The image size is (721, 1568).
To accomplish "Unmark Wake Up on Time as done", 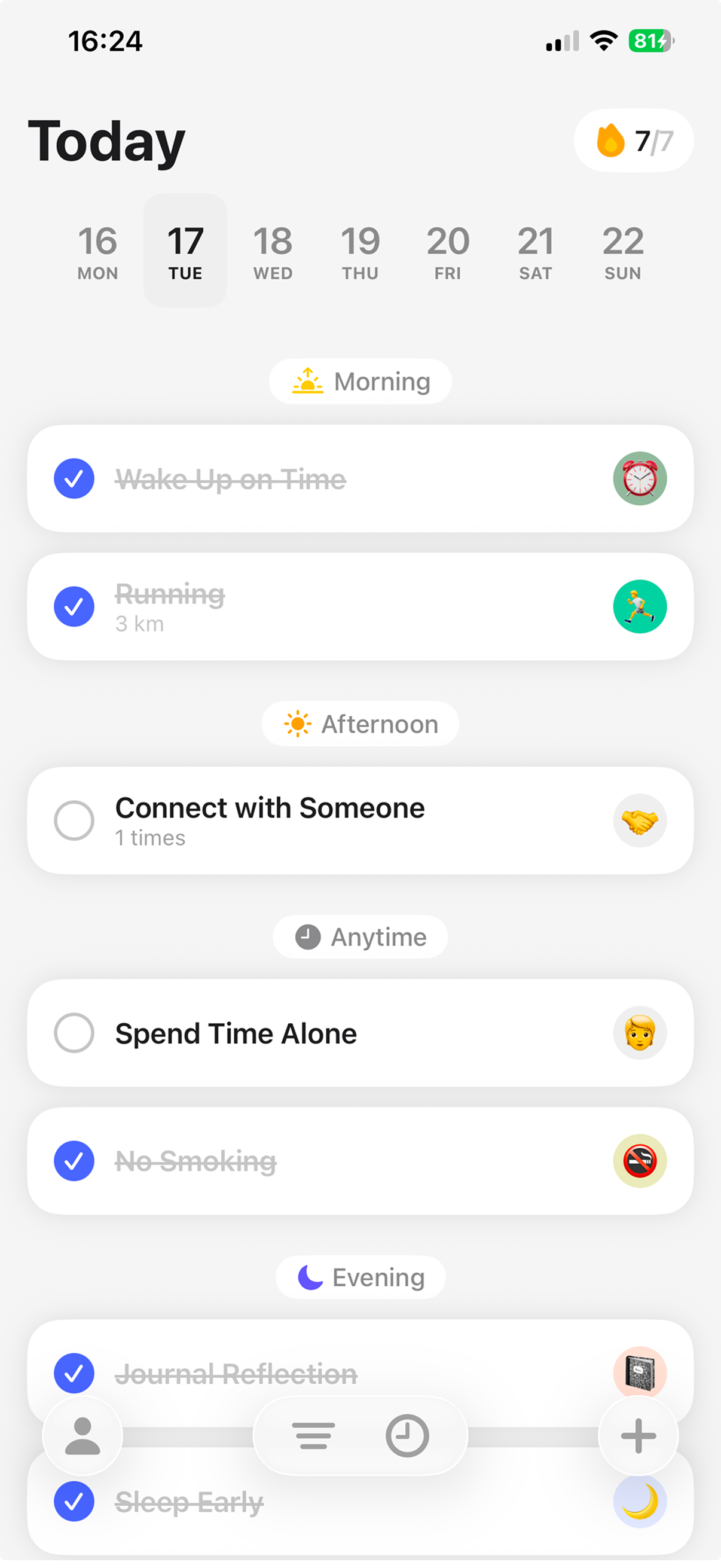I will tap(74, 478).
